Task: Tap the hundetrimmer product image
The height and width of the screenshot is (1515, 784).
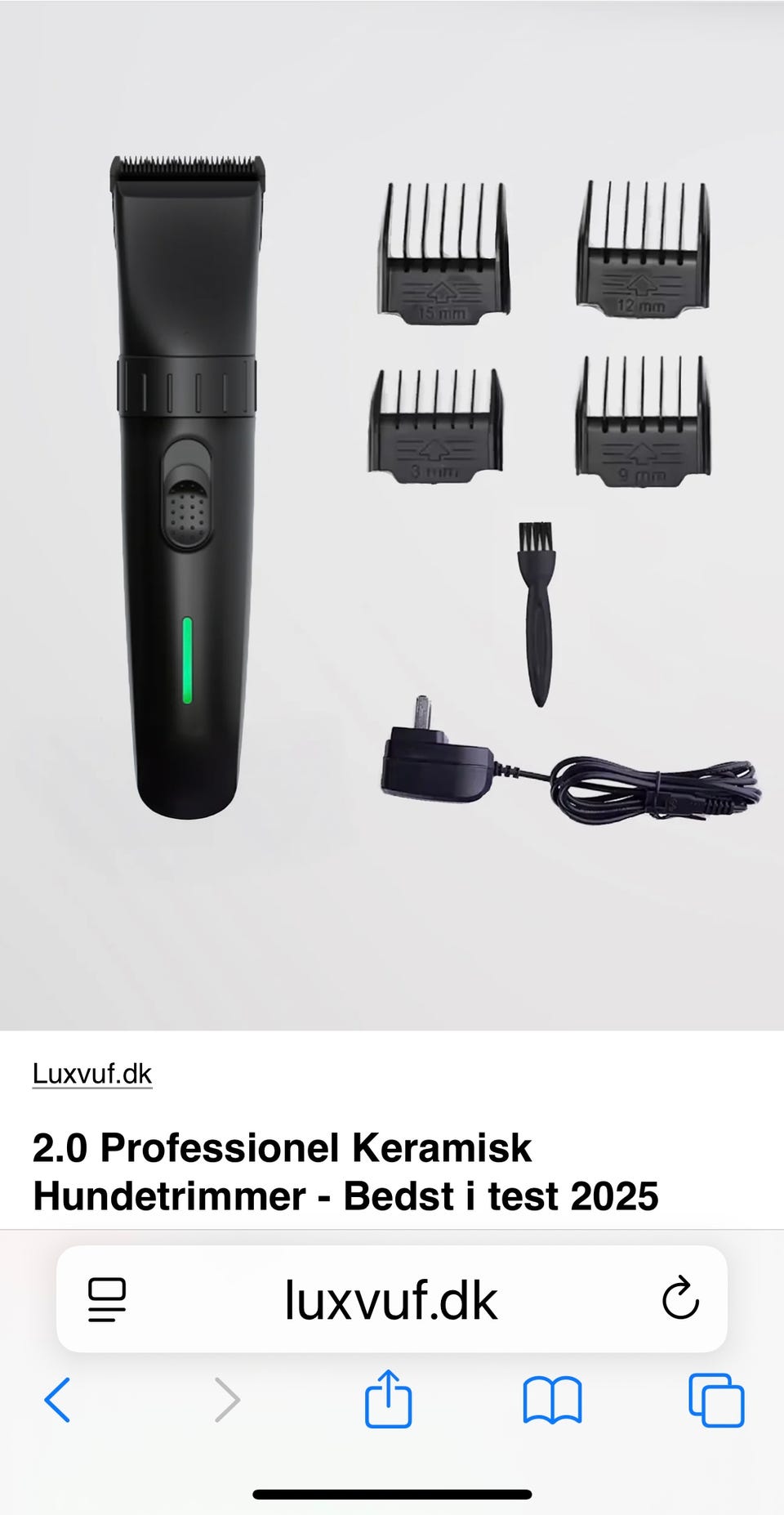Action: tap(392, 516)
